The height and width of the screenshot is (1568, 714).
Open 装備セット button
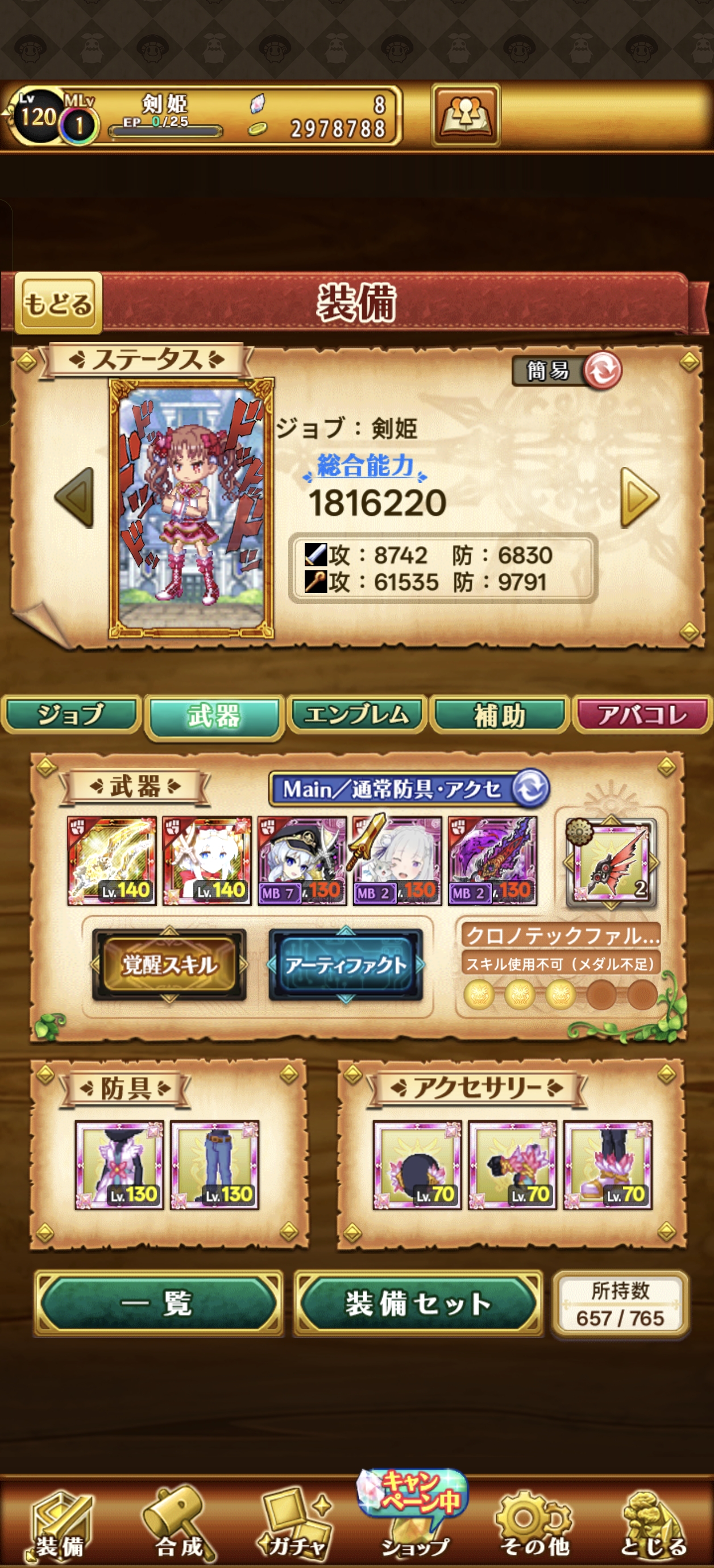pos(418,1303)
